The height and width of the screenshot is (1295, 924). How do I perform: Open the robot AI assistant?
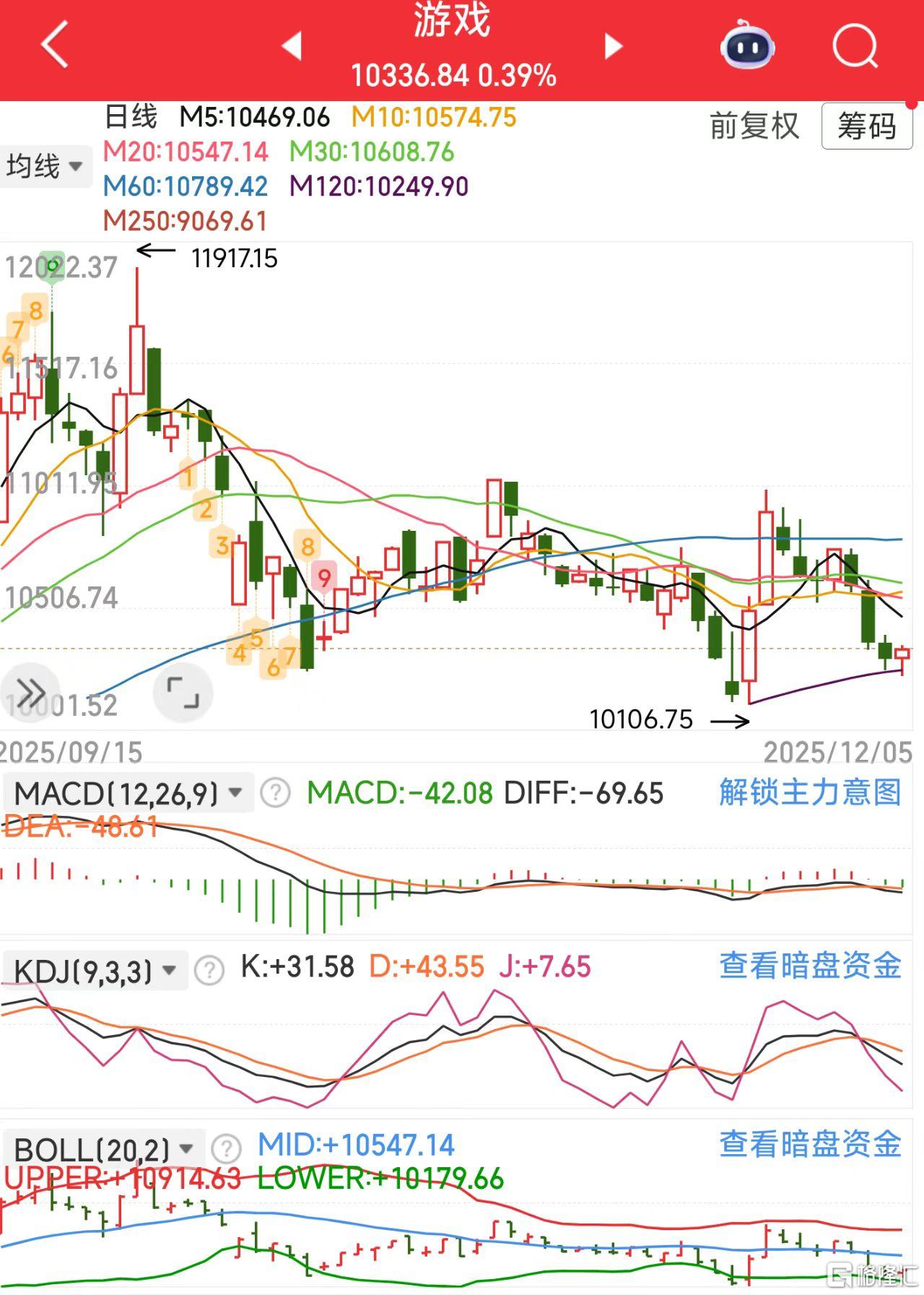pyautogui.click(x=747, y=46)
